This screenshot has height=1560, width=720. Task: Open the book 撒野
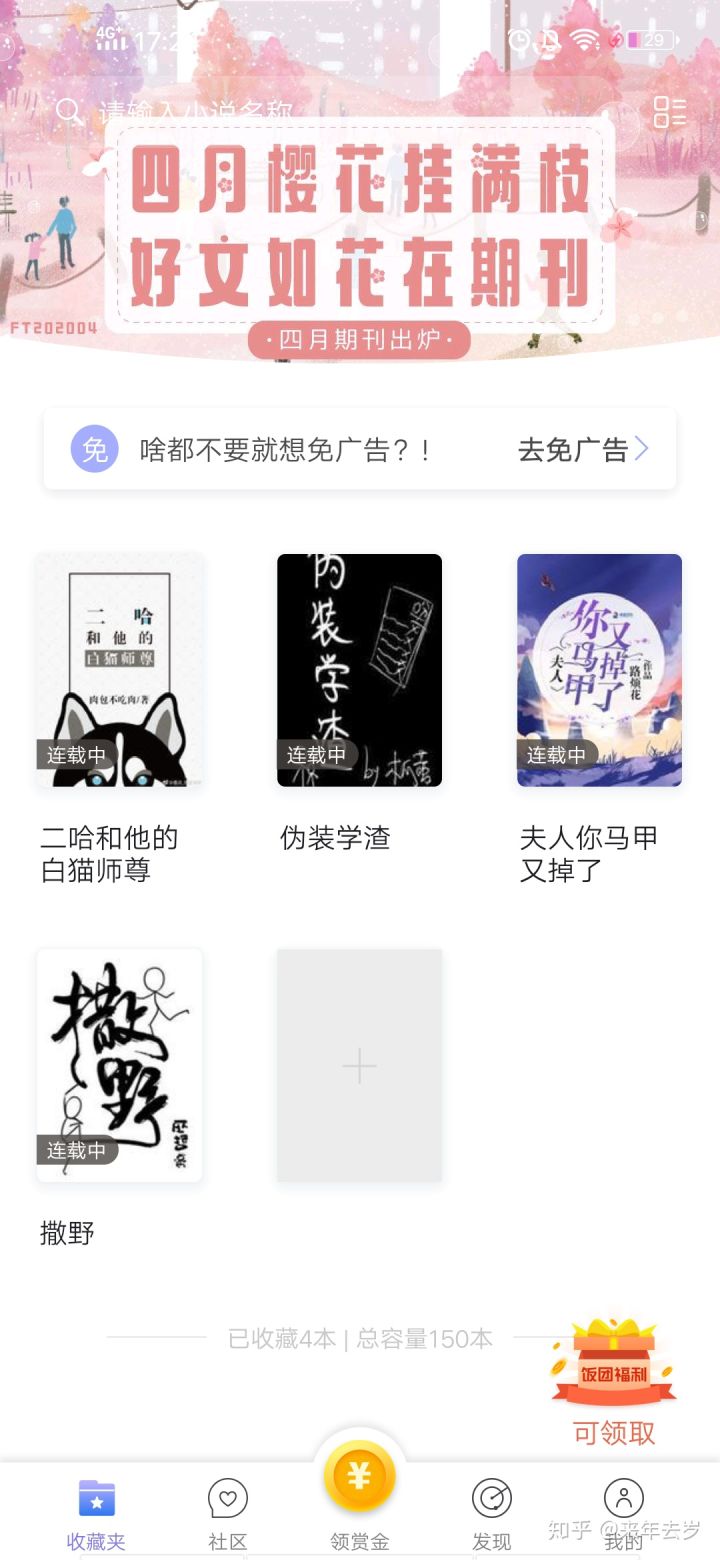(120, 1065)
